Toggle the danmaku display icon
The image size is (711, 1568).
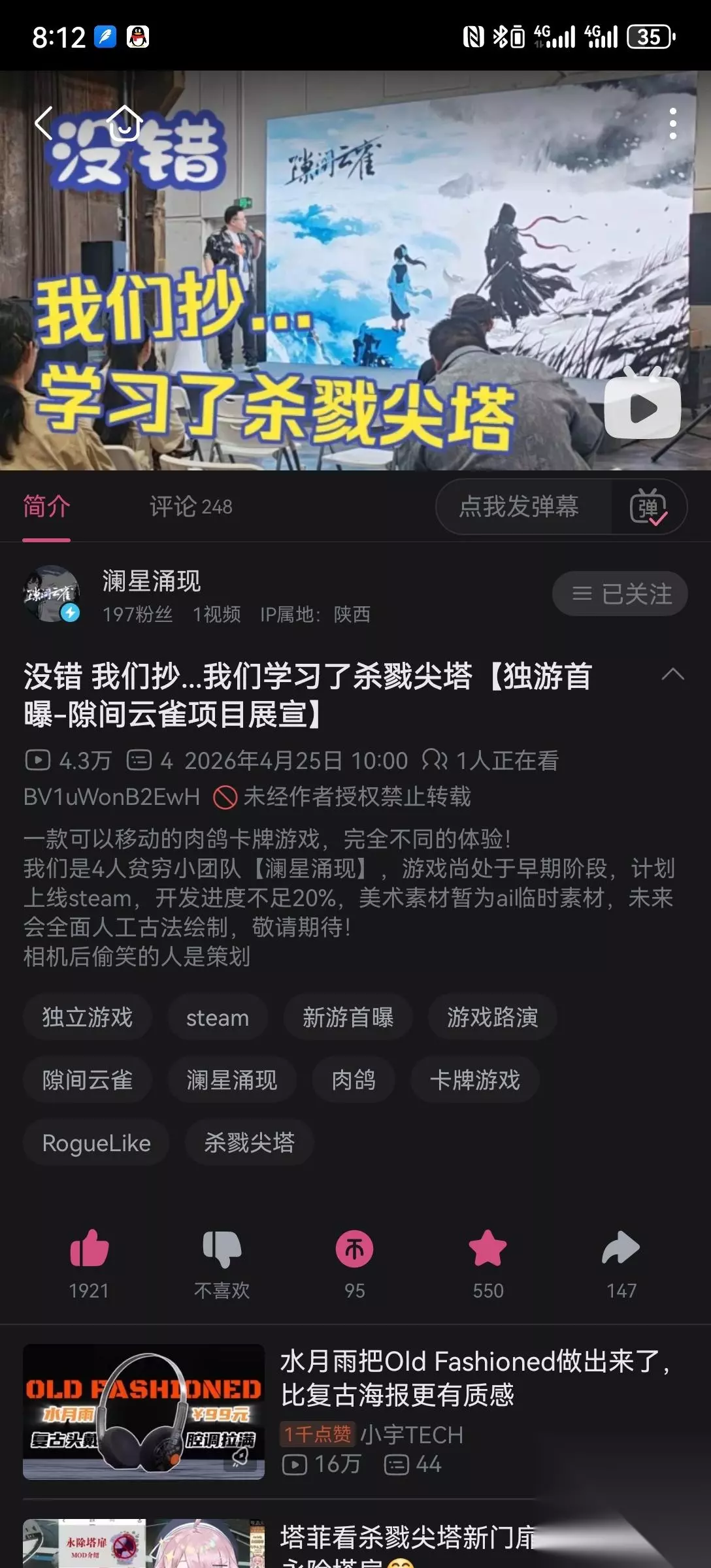click(x=648, y=506)
